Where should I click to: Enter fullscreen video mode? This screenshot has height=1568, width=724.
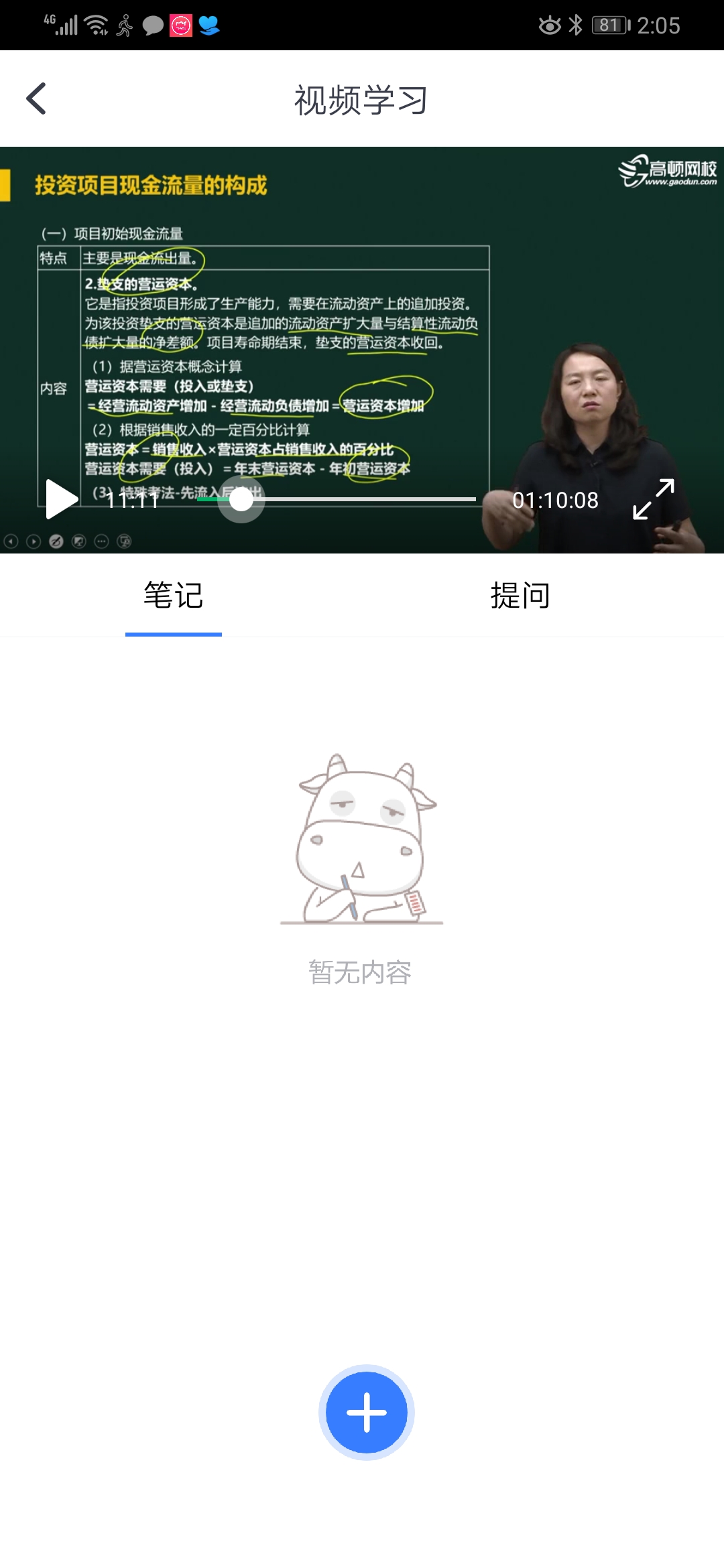click(x=653, y=499)
